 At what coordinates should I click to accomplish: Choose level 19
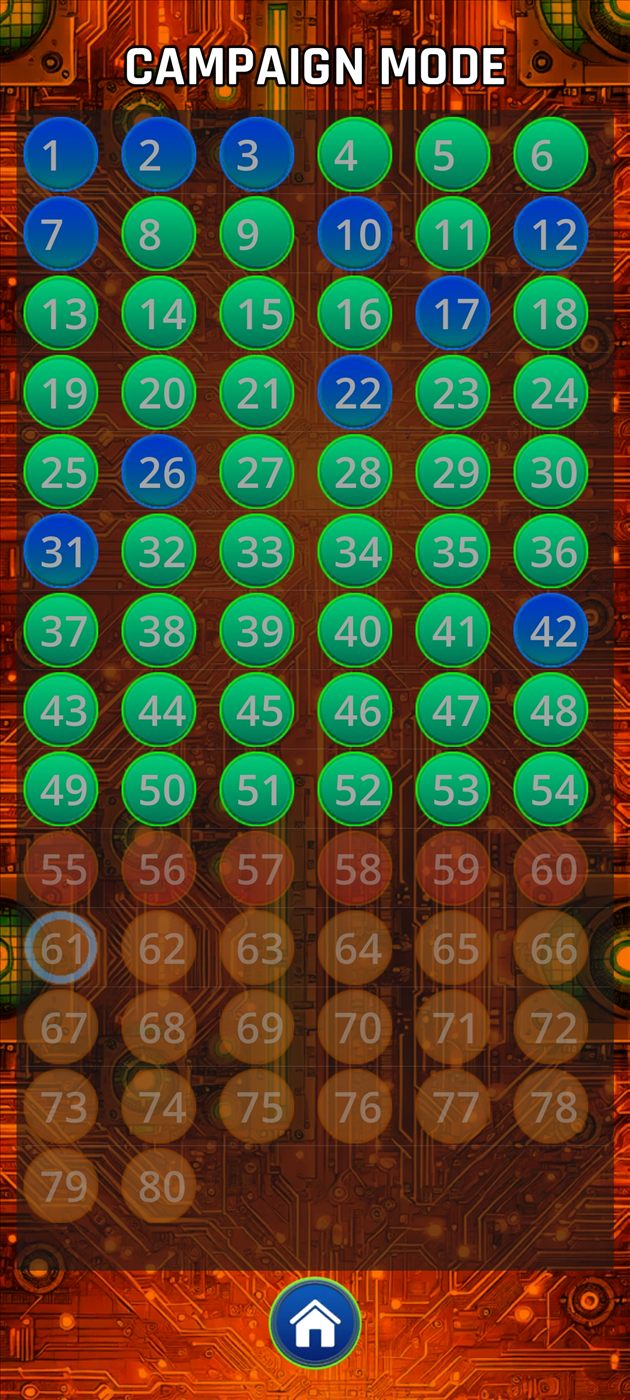(61, 392)
